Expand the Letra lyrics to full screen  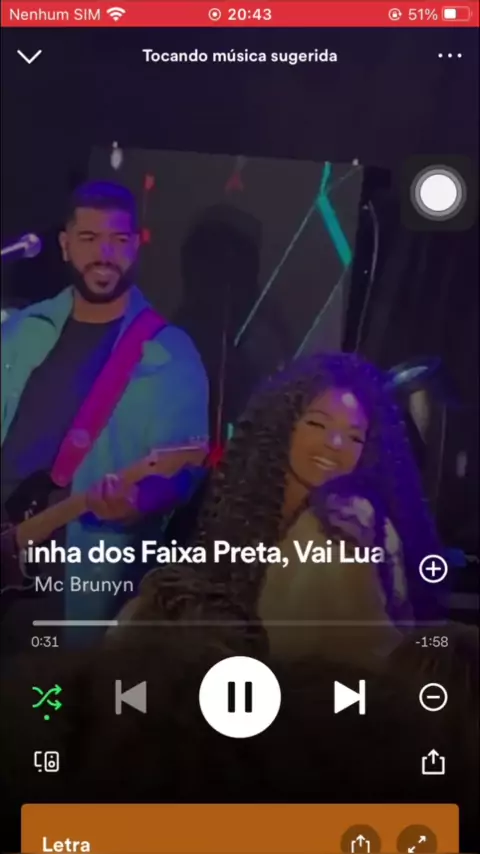coord(417,844)
